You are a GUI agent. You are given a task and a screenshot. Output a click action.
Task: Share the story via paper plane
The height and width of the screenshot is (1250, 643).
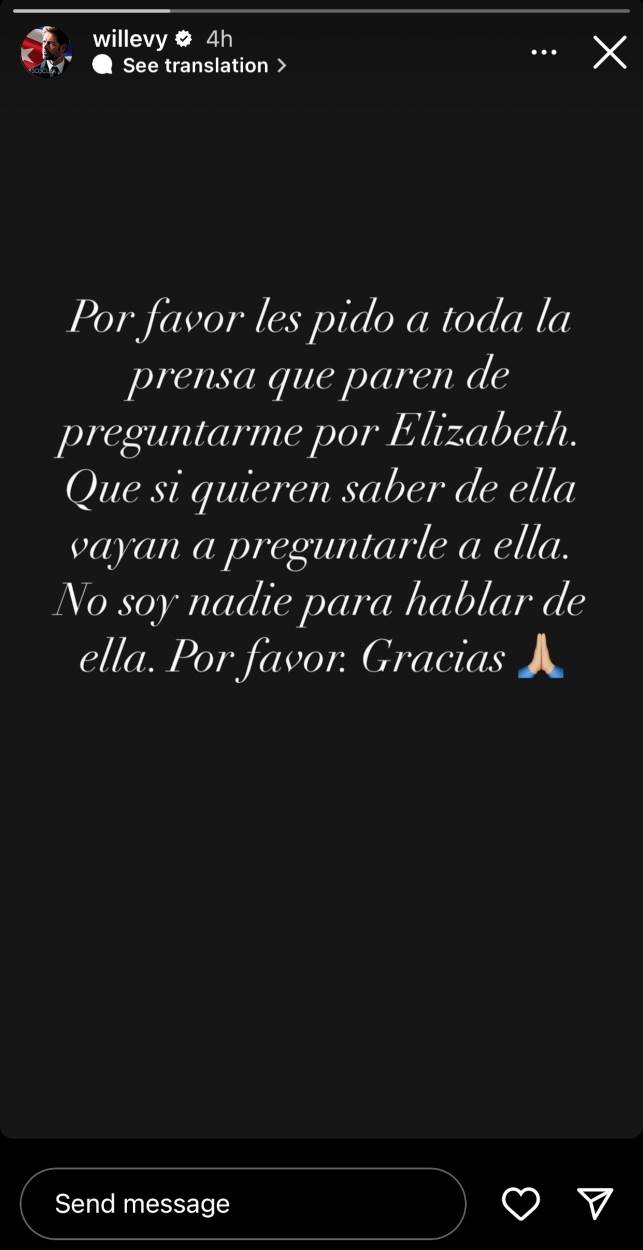(595, 1203)
